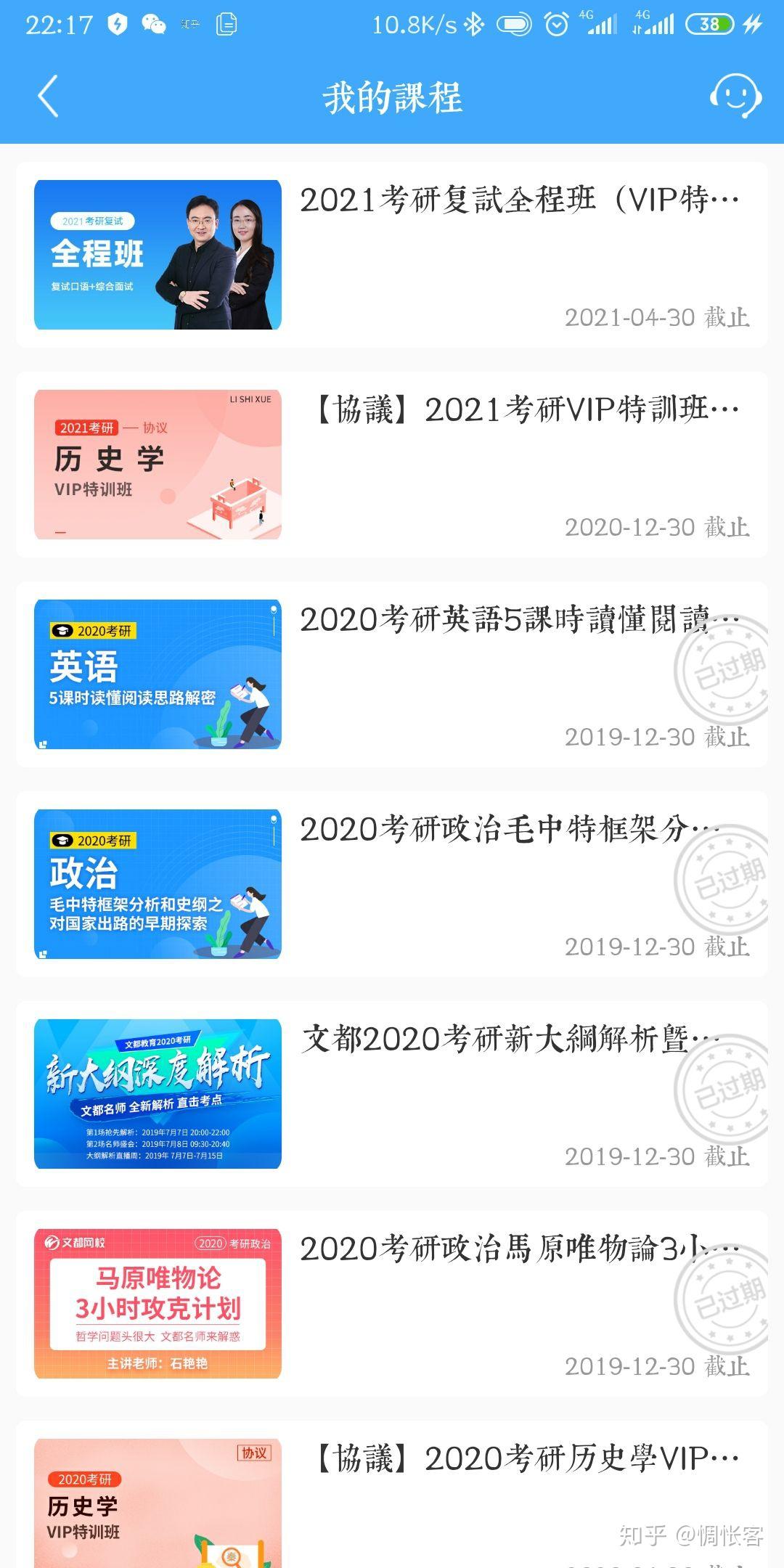Open 2020考研政治毛中特框架分析 course
Screen dimensions: 784x1568
[392, 884]
